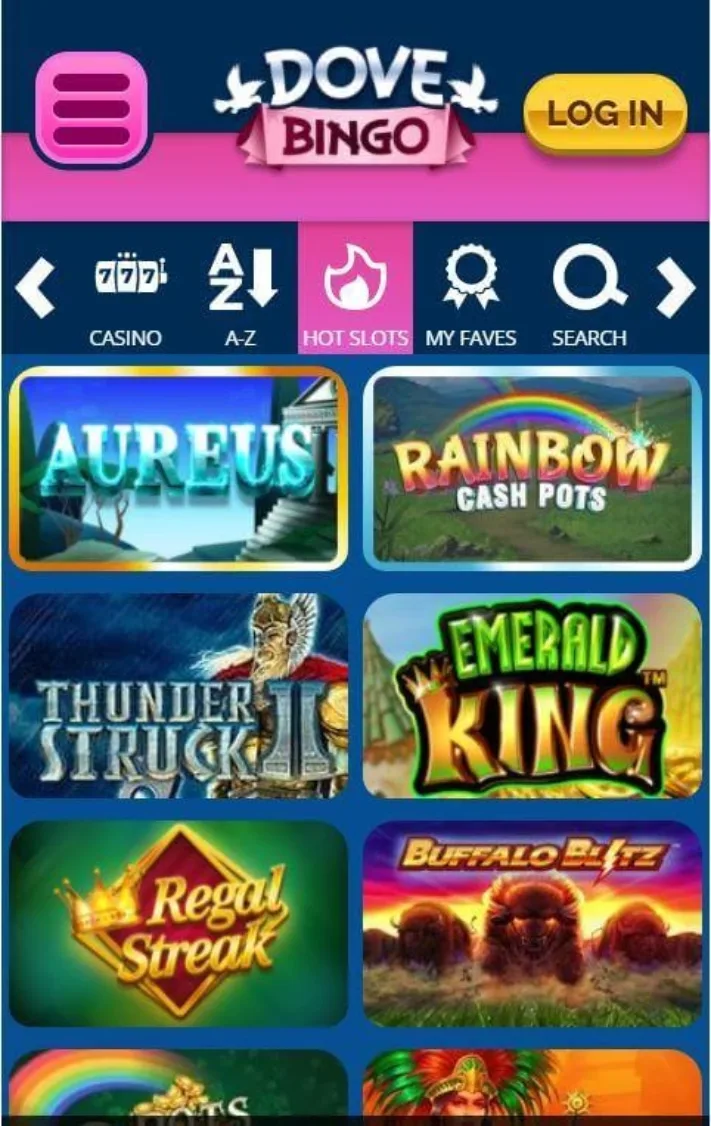Play Thunderstruck II slot

pyautogui.click(x=179, y=695)
